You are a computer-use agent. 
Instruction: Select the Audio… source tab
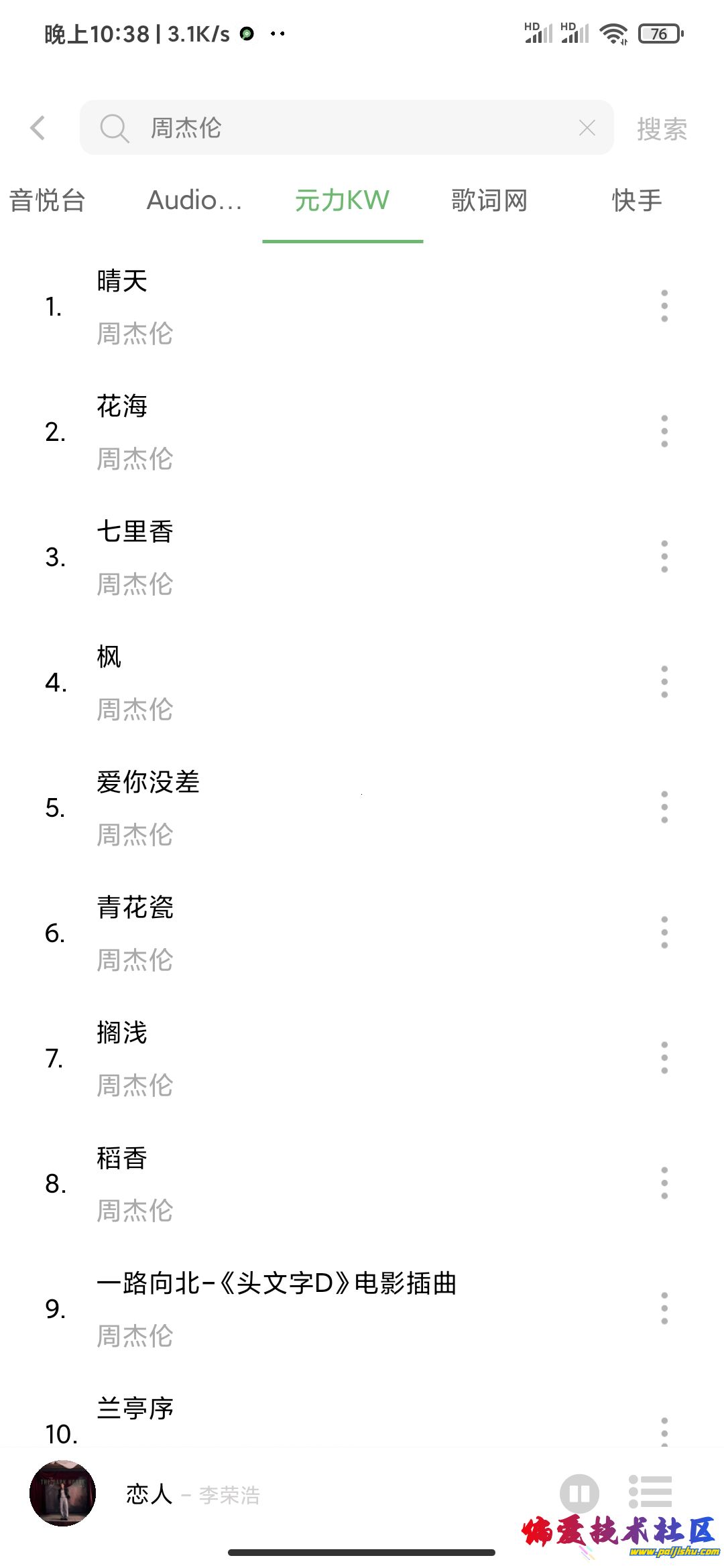click(194, 200)
